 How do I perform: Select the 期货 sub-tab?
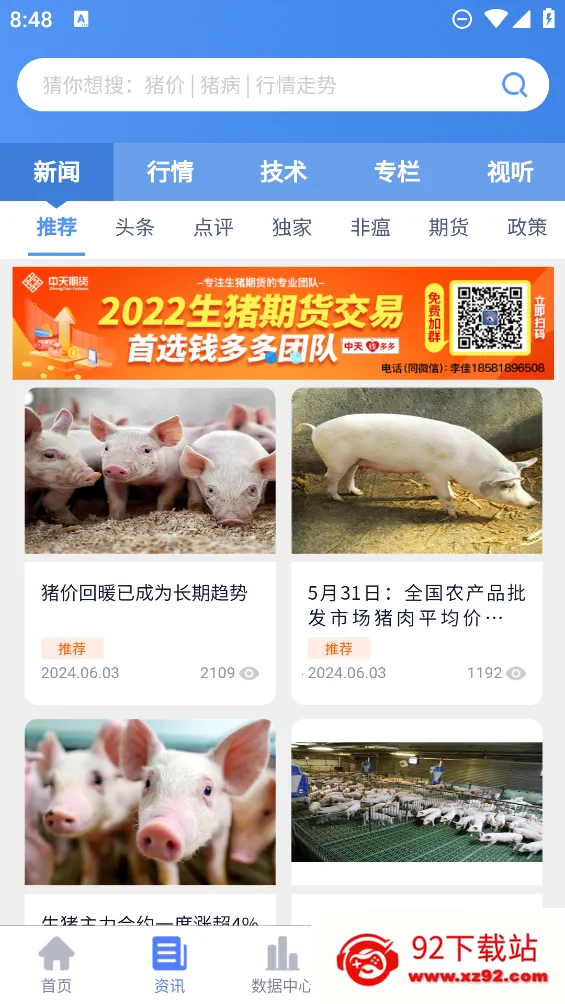pyautogui.click(x=448, y=227)
